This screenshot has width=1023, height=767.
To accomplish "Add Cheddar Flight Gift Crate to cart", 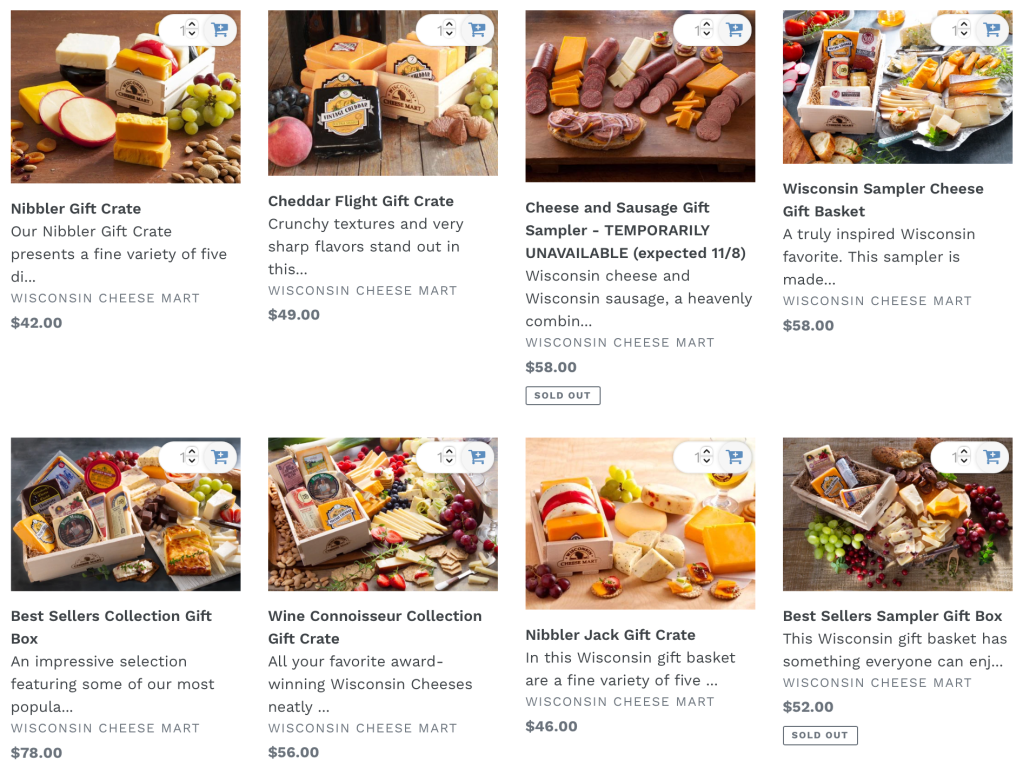I will (477, 30).
